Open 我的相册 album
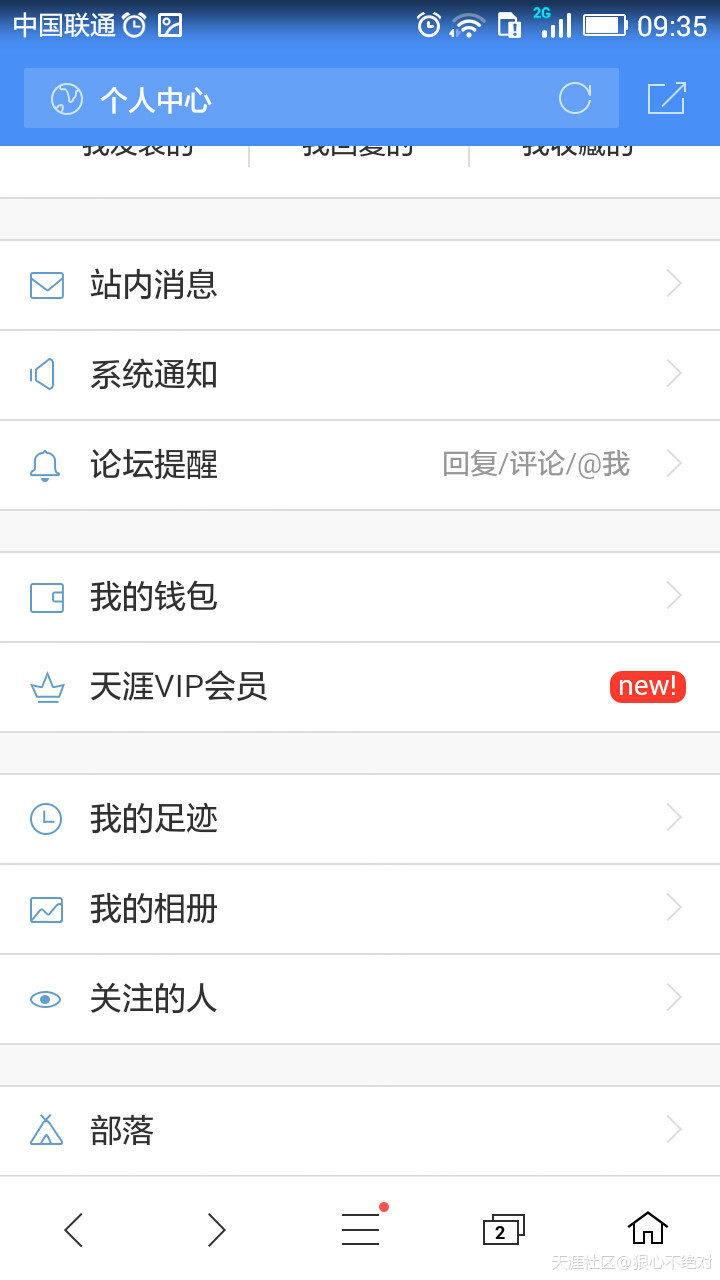Viewport: 720px width, 1280px height. tap(360, 909)
